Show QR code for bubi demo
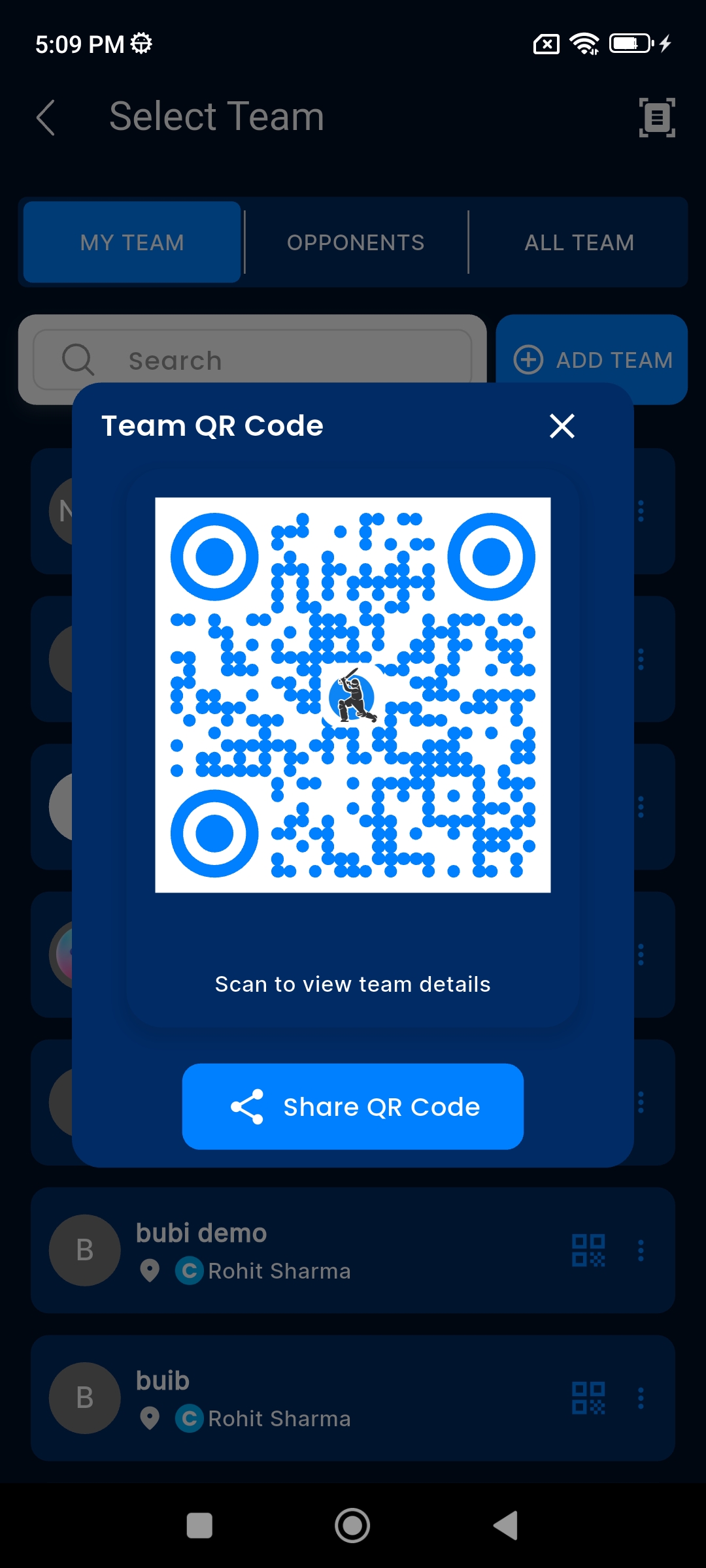Image resolution: width=706 pixels, height=1568 pixels. coord(588,1250)
